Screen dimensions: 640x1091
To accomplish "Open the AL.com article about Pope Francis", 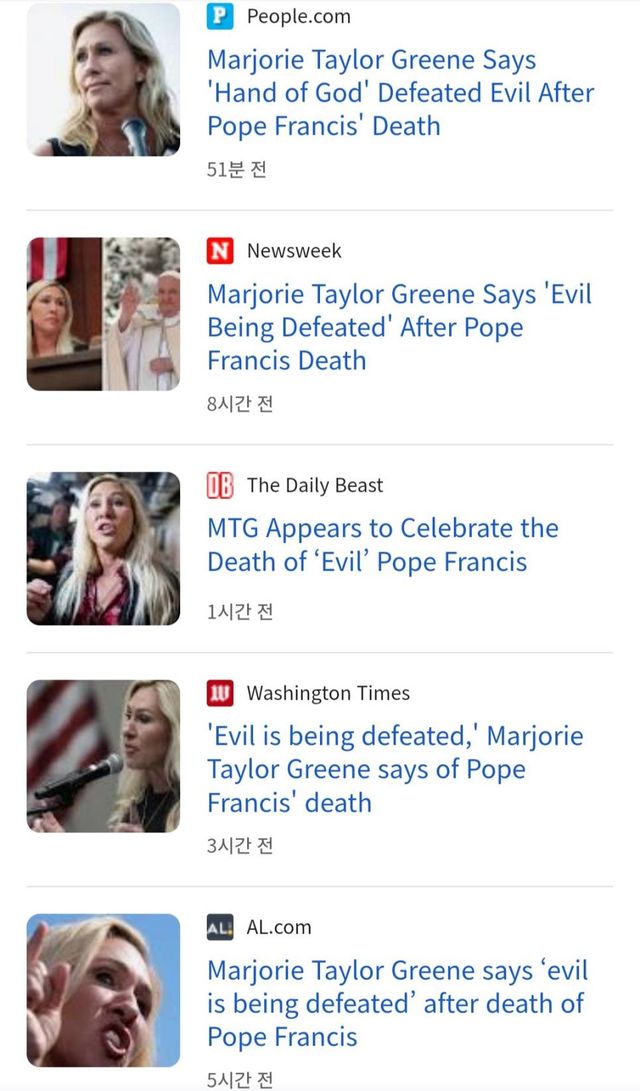I will click(396, 1003).
